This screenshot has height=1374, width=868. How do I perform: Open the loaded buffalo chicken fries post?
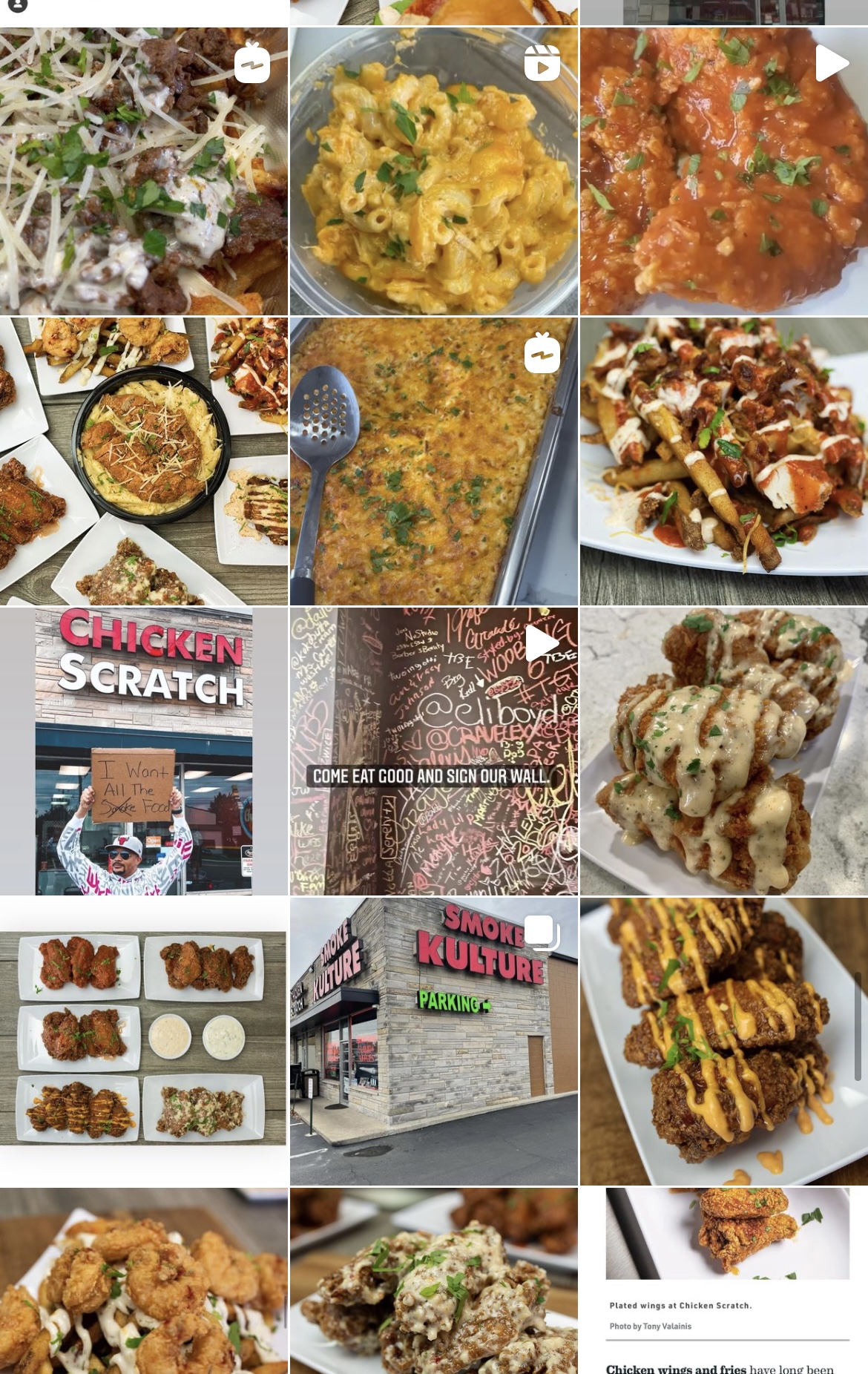(x=723, y=461)
